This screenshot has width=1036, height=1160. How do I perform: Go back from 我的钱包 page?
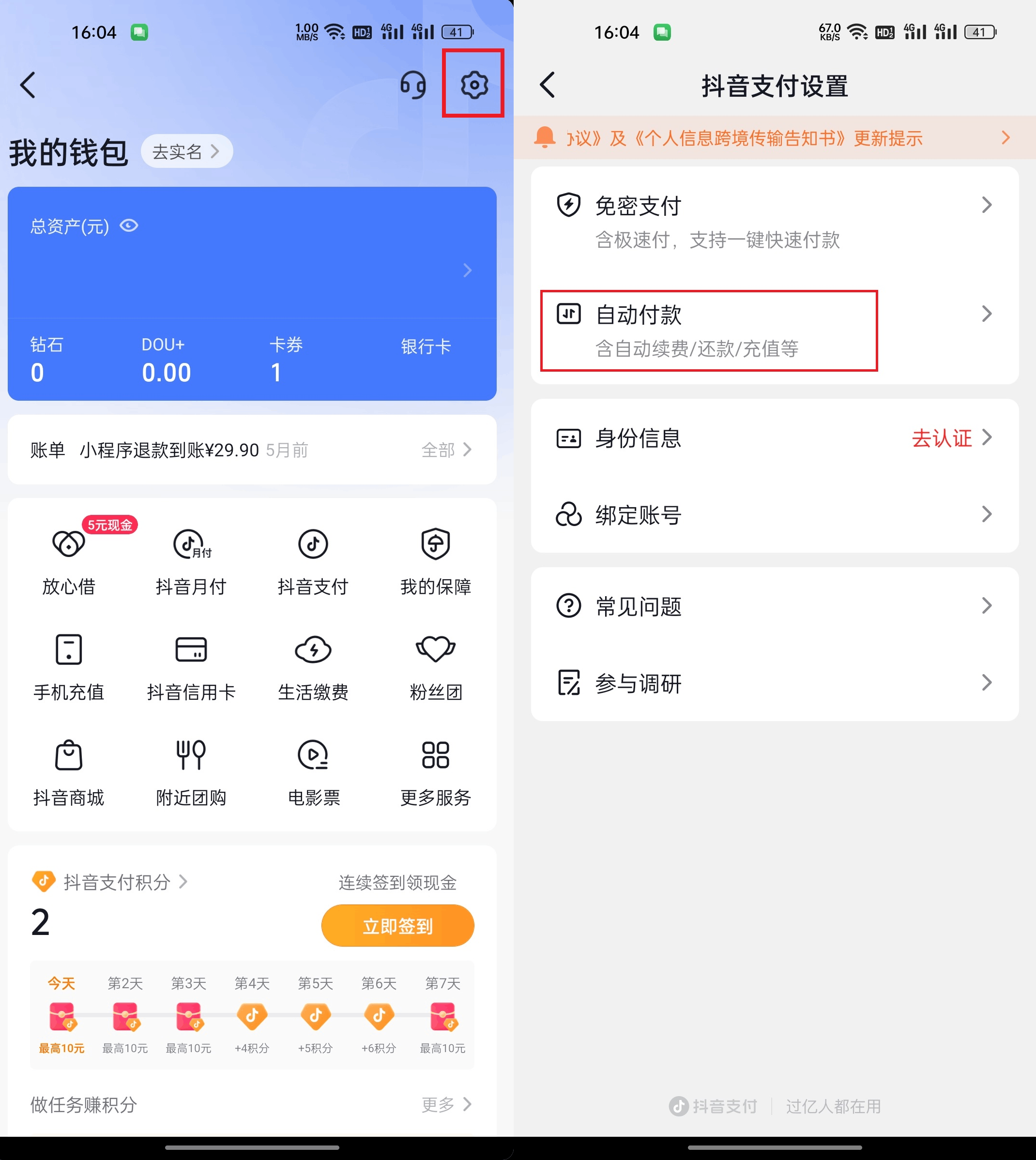(28, 85)
